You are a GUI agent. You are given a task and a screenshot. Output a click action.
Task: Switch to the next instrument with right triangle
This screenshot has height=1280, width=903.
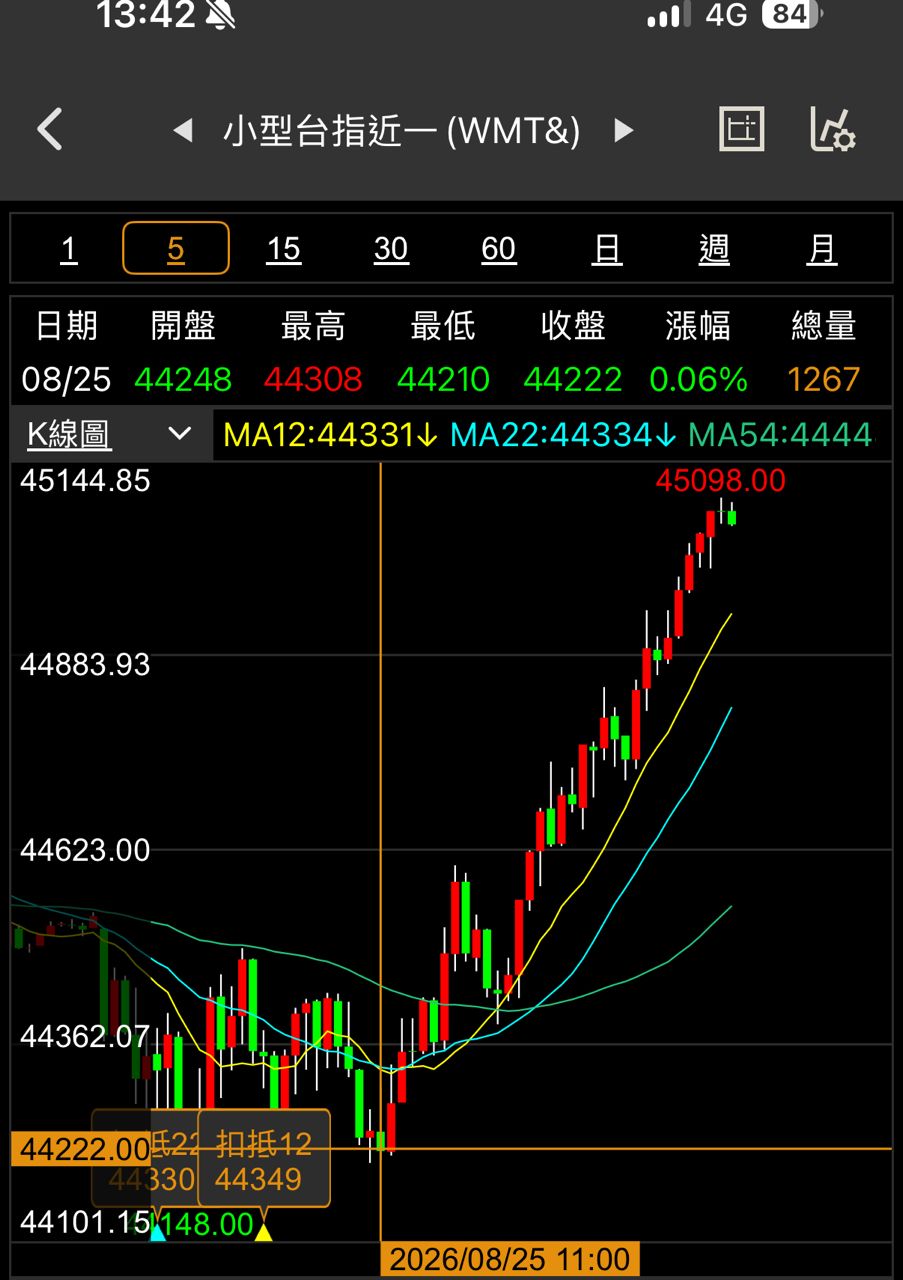pyautogui.click(x=624, y=130)
